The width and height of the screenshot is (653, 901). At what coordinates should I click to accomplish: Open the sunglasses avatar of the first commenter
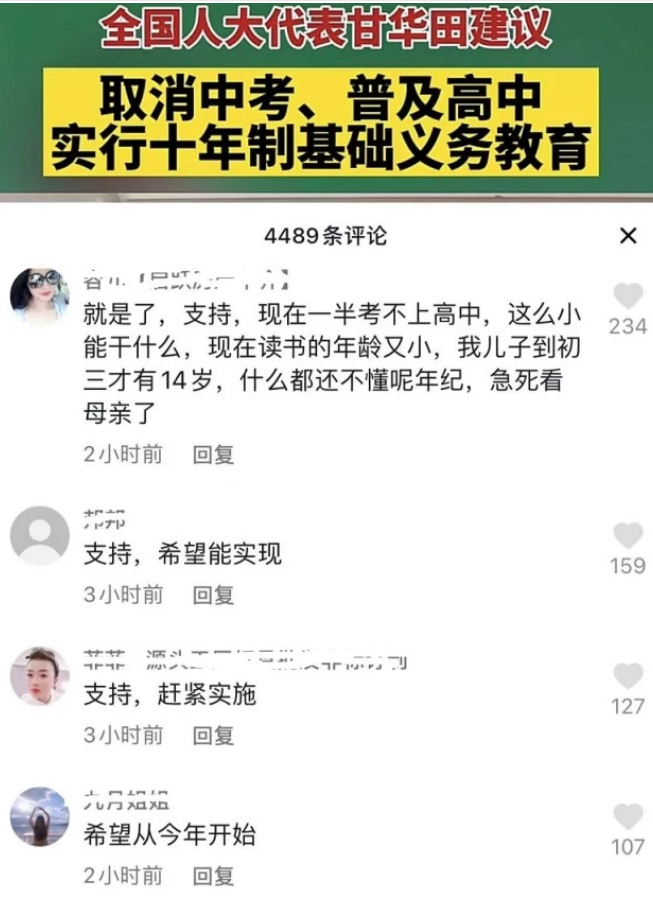(x=39, y=296)
